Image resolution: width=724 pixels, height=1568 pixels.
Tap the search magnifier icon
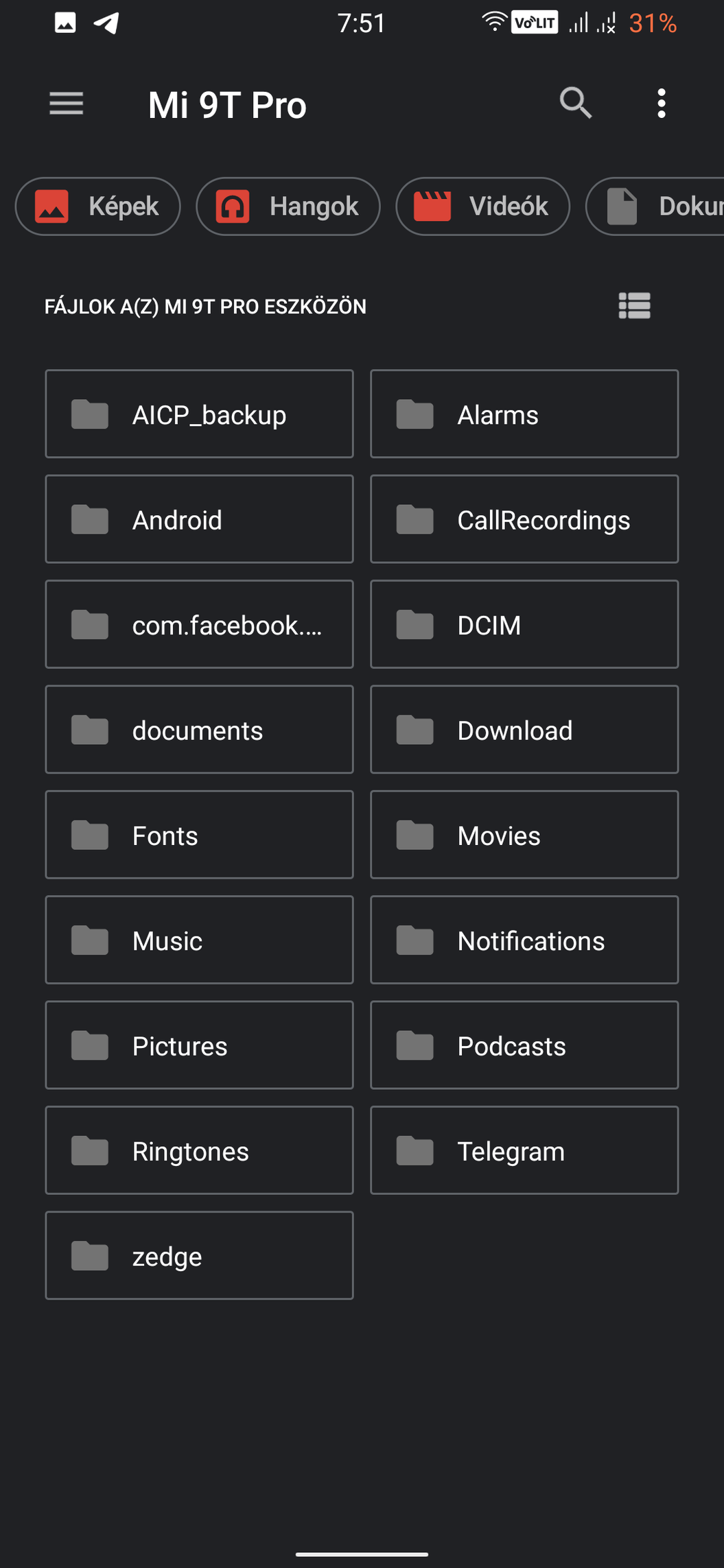576,104
